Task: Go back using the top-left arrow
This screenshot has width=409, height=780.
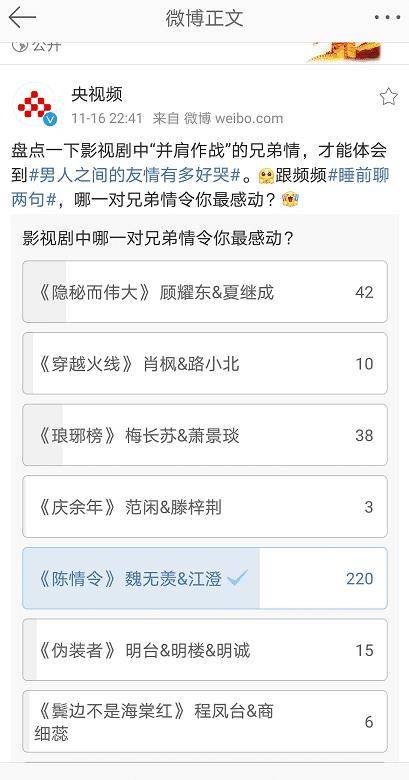Action: (22, 18)
